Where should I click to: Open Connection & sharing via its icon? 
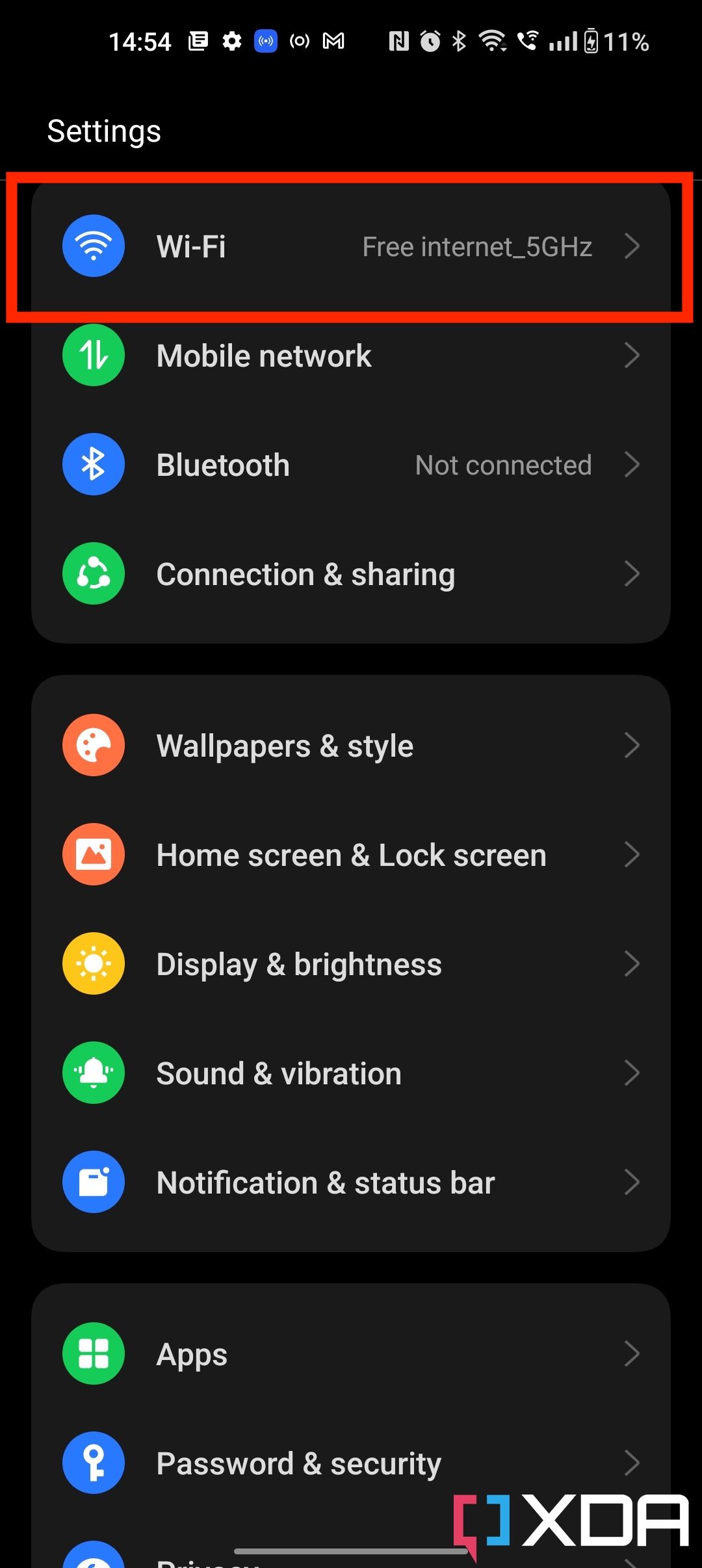tap(93, 573)
